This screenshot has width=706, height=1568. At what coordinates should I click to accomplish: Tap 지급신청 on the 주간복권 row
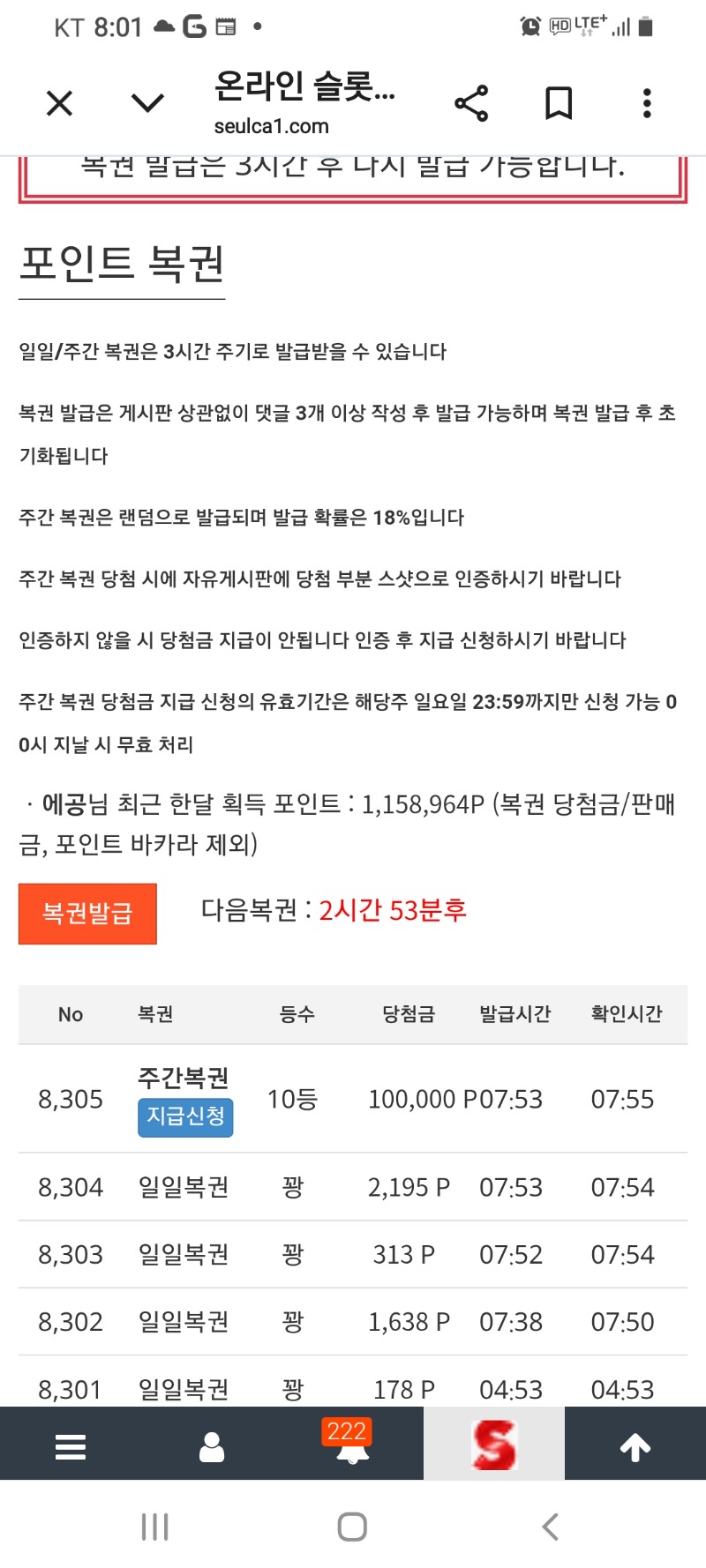[x=185, y=1117]
